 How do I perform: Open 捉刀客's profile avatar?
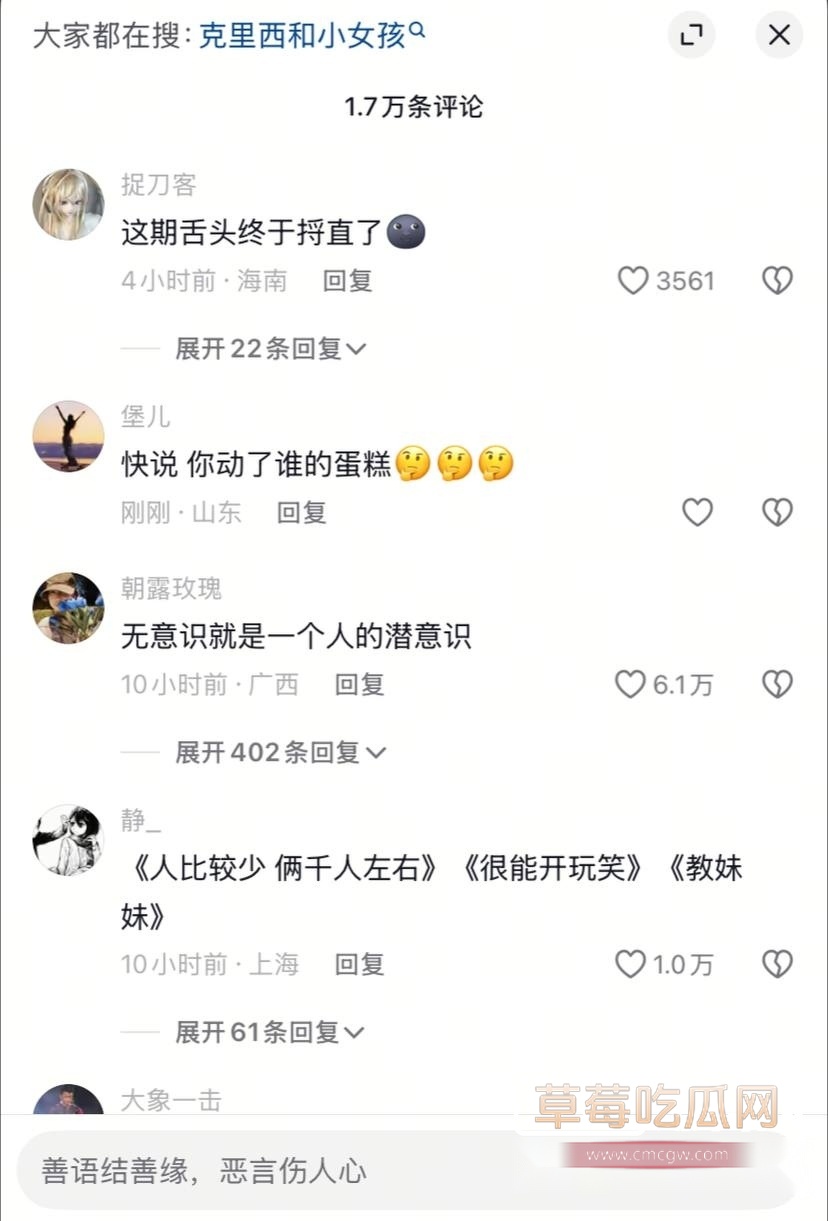point(68,204)
